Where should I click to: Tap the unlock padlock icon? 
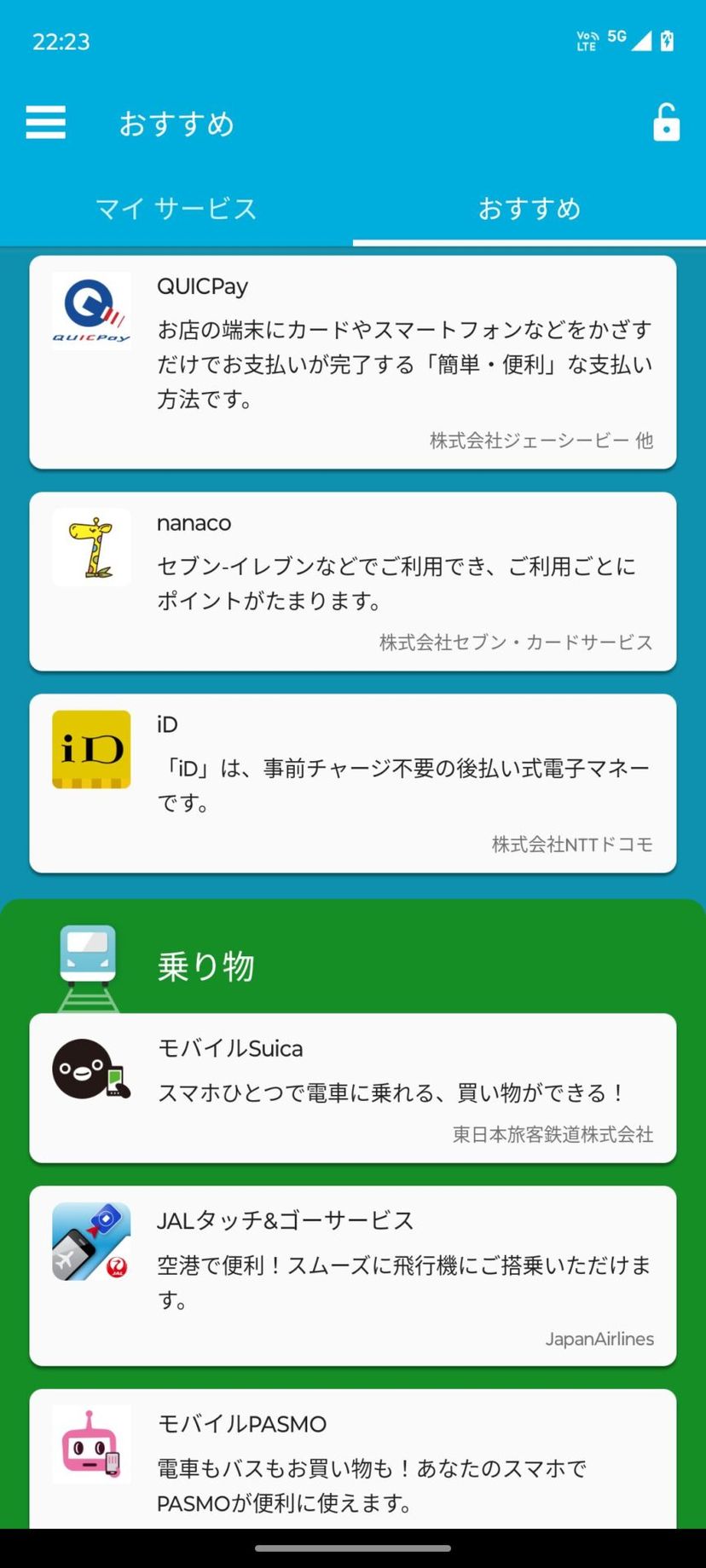pyautogui.click(x=666, y=123)
